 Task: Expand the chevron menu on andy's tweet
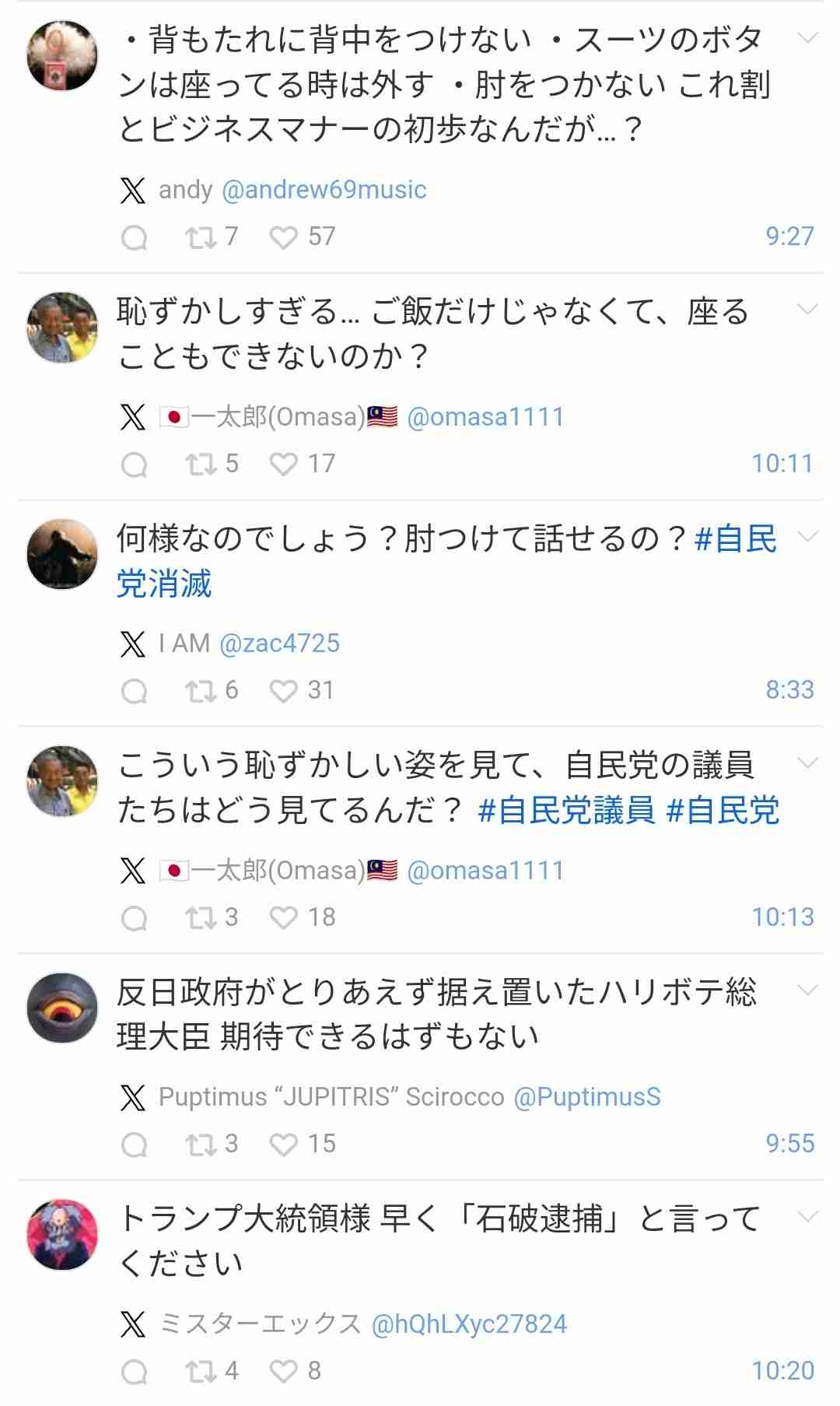pyautogui.click(x=807, y=37)
